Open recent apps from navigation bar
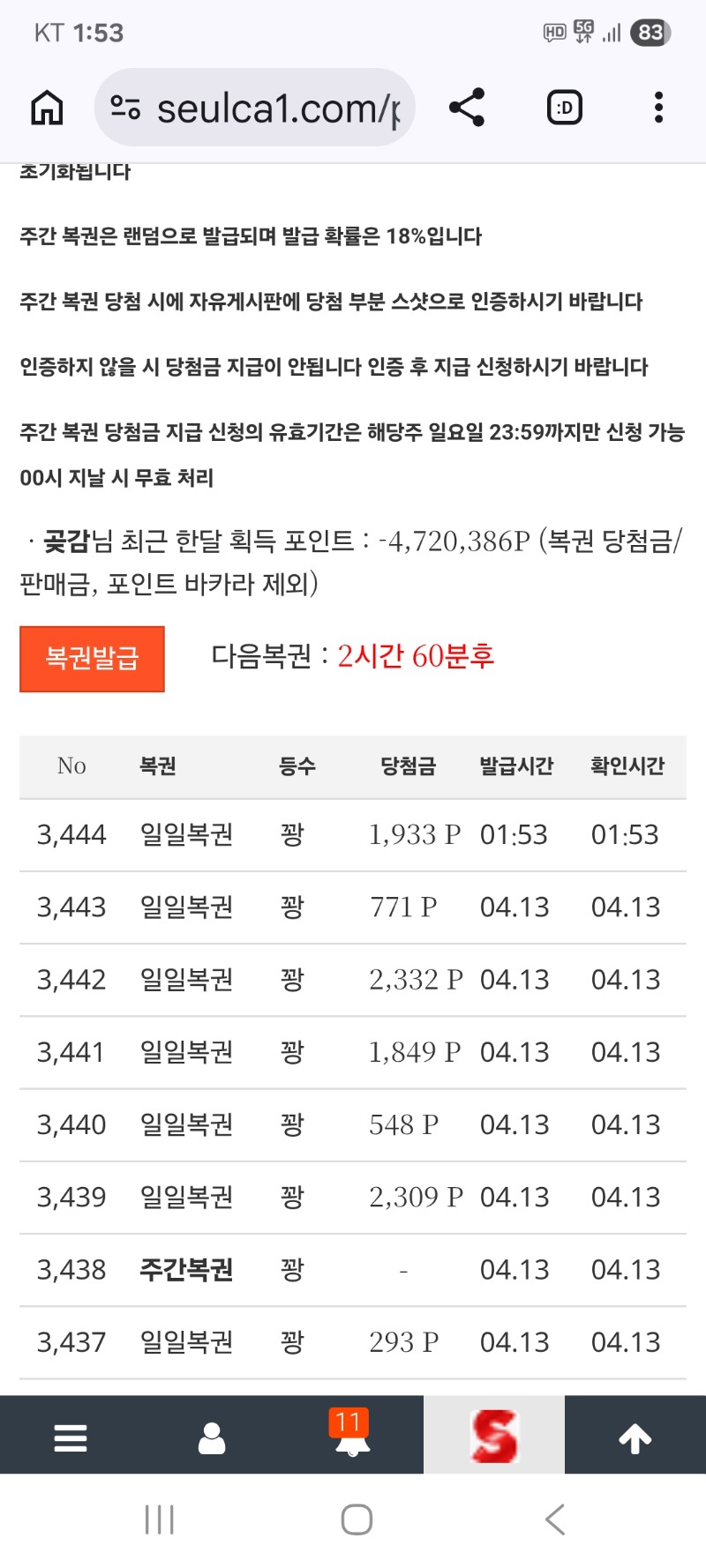Screen dimensions: 706x1568 pyautogui.click(x=159, y=1519)
